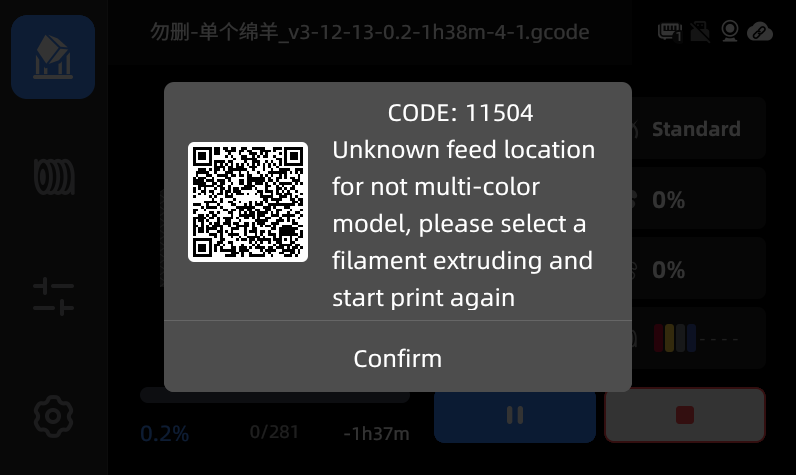Open the adjustment sliders tab
The image size is (796, 475).
[54, 296]
